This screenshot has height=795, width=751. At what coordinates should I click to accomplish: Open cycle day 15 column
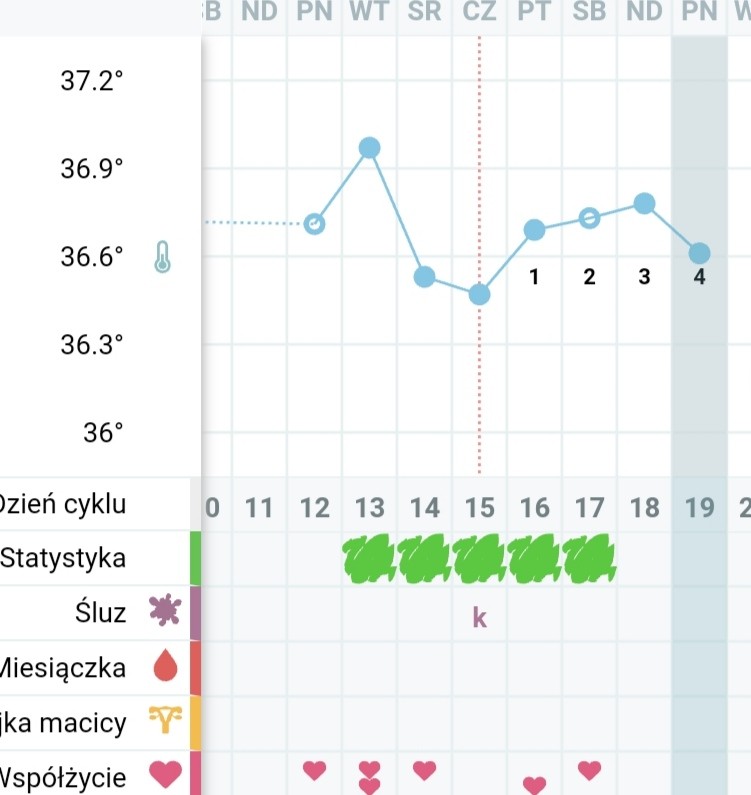pos(479,508)
